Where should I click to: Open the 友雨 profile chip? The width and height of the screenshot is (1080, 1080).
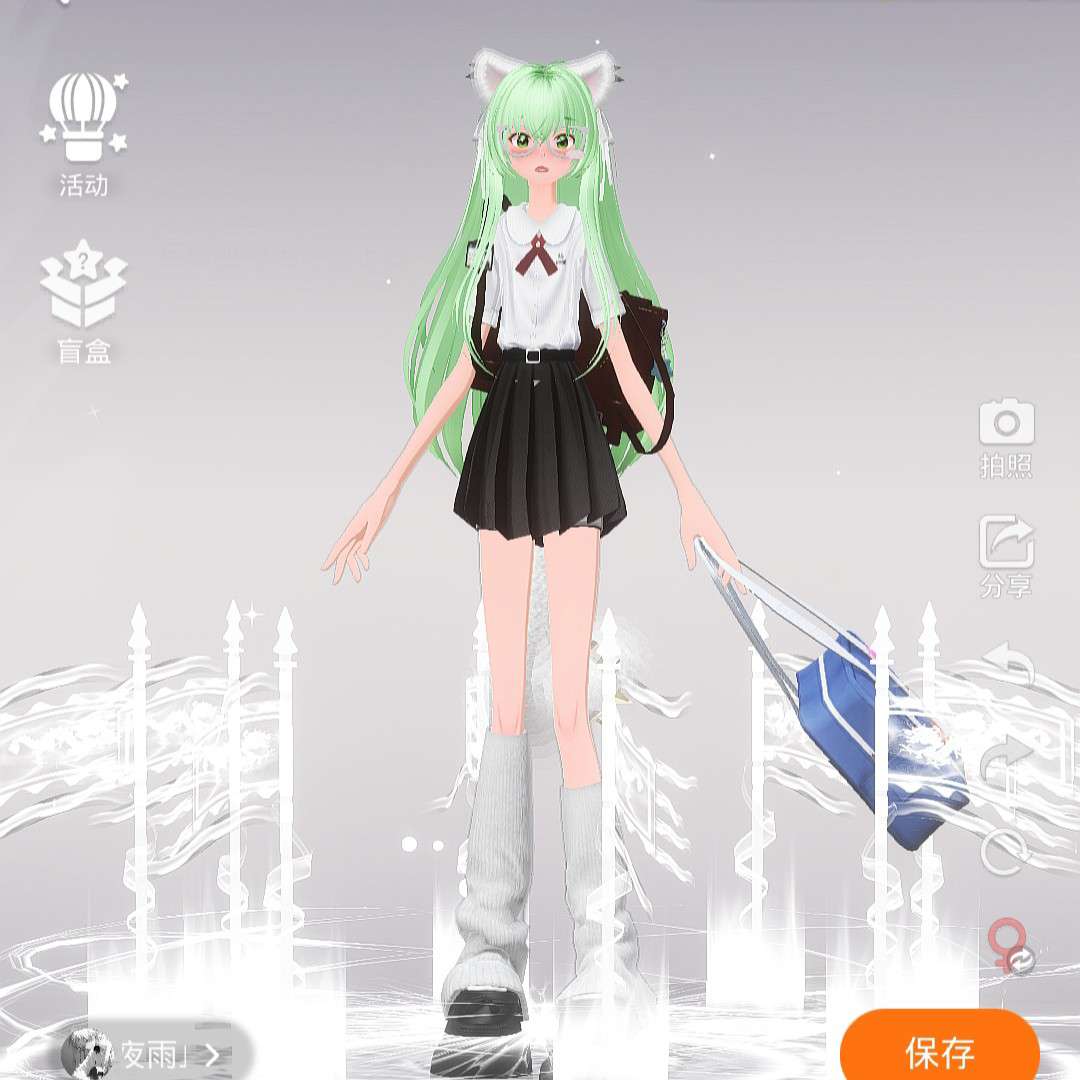click(155, 1053)
